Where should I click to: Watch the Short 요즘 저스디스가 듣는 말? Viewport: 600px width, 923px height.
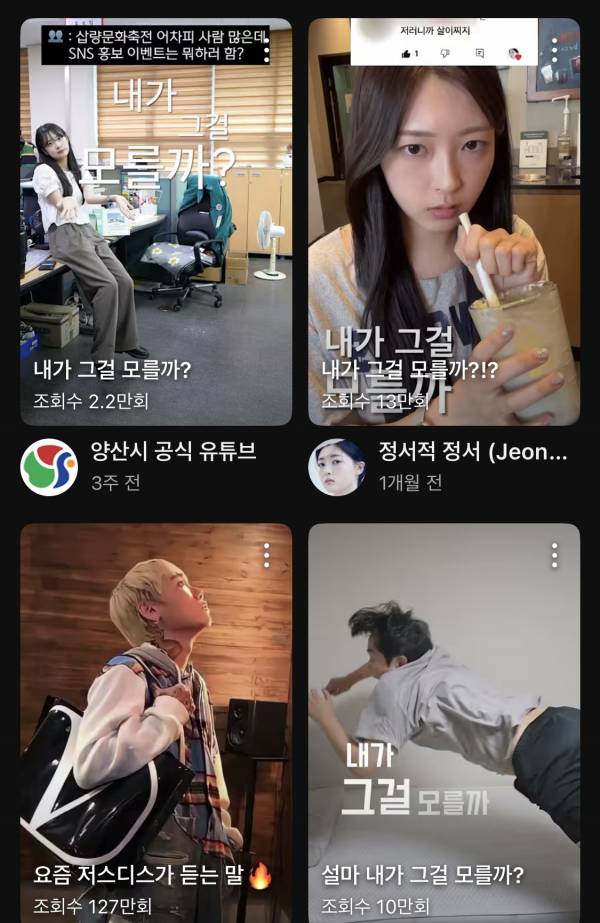(x=155, y=720)
